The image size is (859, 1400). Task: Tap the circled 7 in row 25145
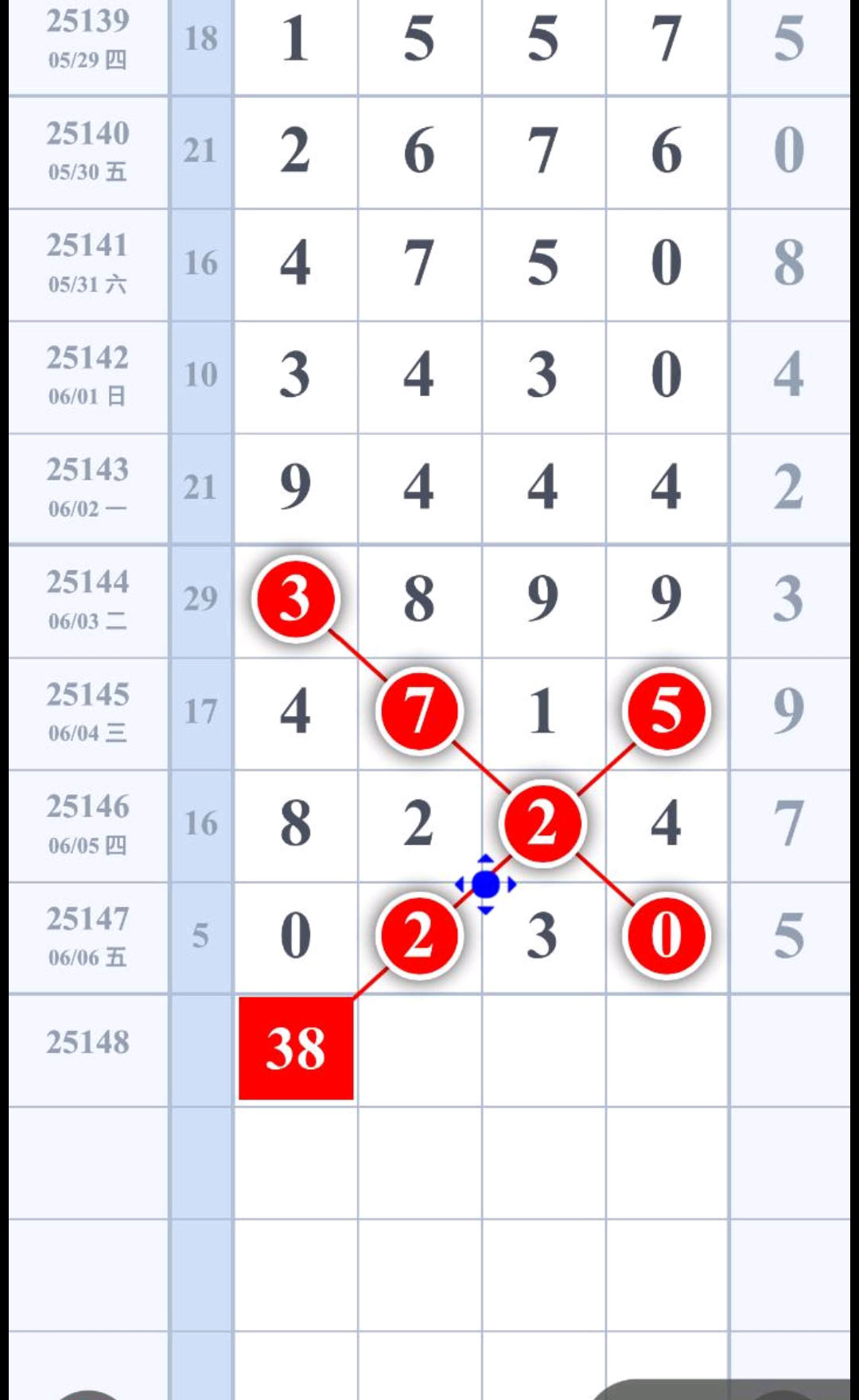pyautogui.click(x=419, y=710)
